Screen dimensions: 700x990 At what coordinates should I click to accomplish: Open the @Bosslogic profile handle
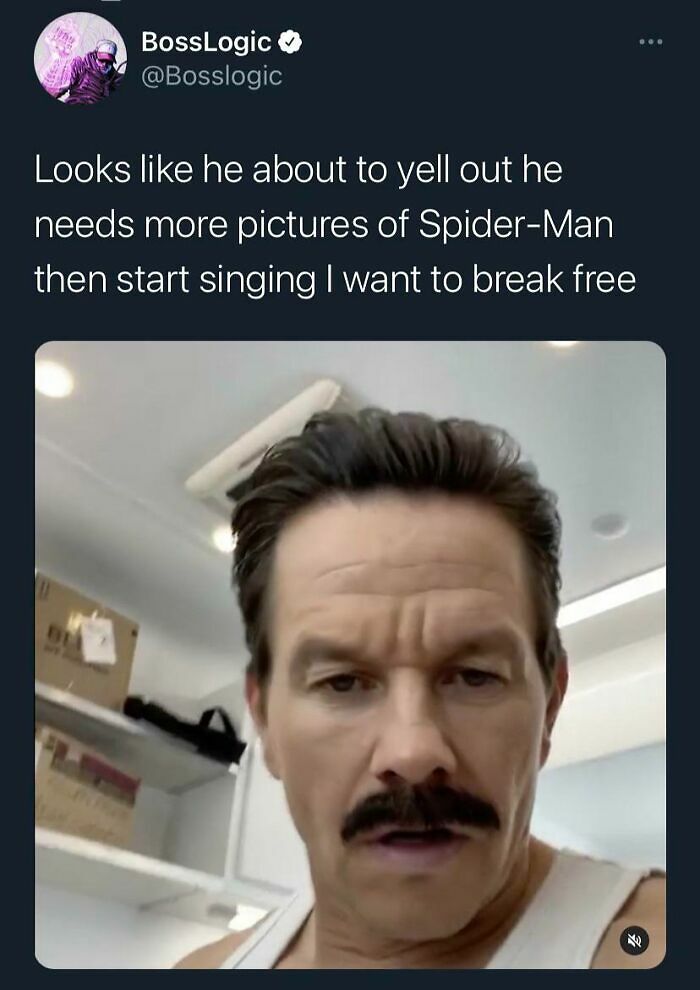[212, 75]
